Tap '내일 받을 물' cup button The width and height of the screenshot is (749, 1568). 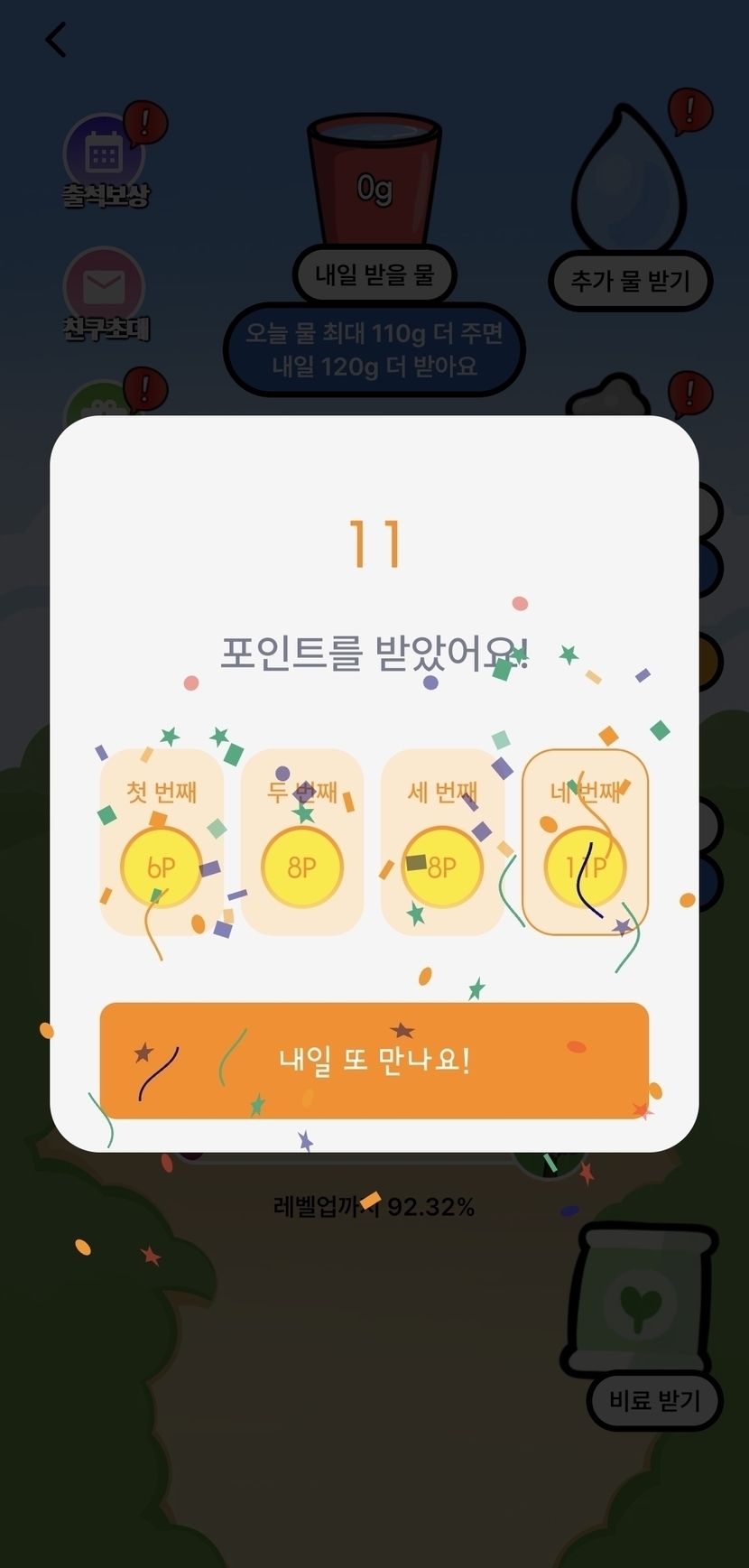[374, 274]
